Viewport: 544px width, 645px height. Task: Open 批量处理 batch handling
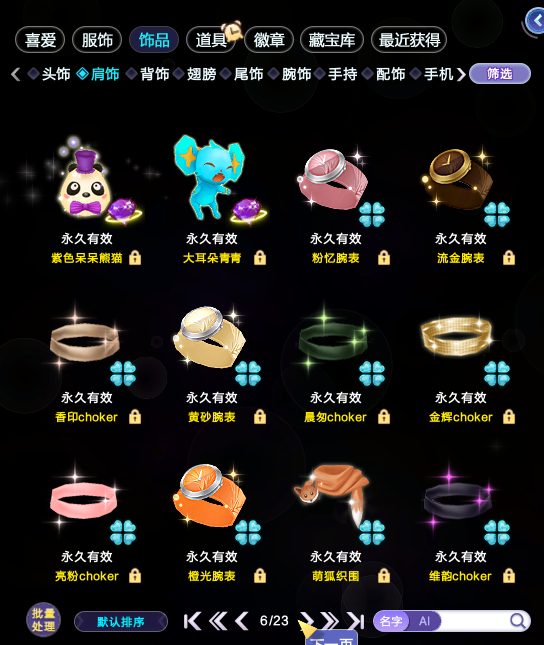[x=43, y=620]
